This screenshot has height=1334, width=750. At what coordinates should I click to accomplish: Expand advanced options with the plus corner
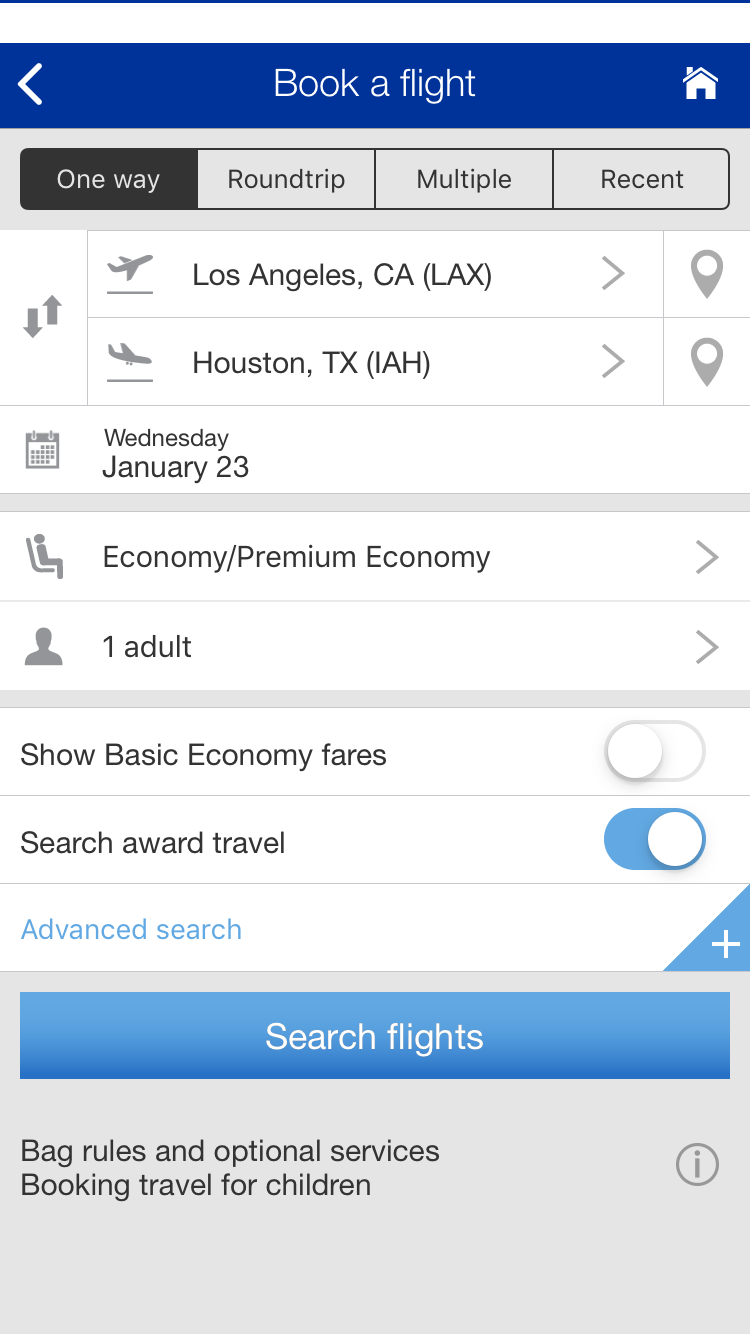click(x=723, y=942)
